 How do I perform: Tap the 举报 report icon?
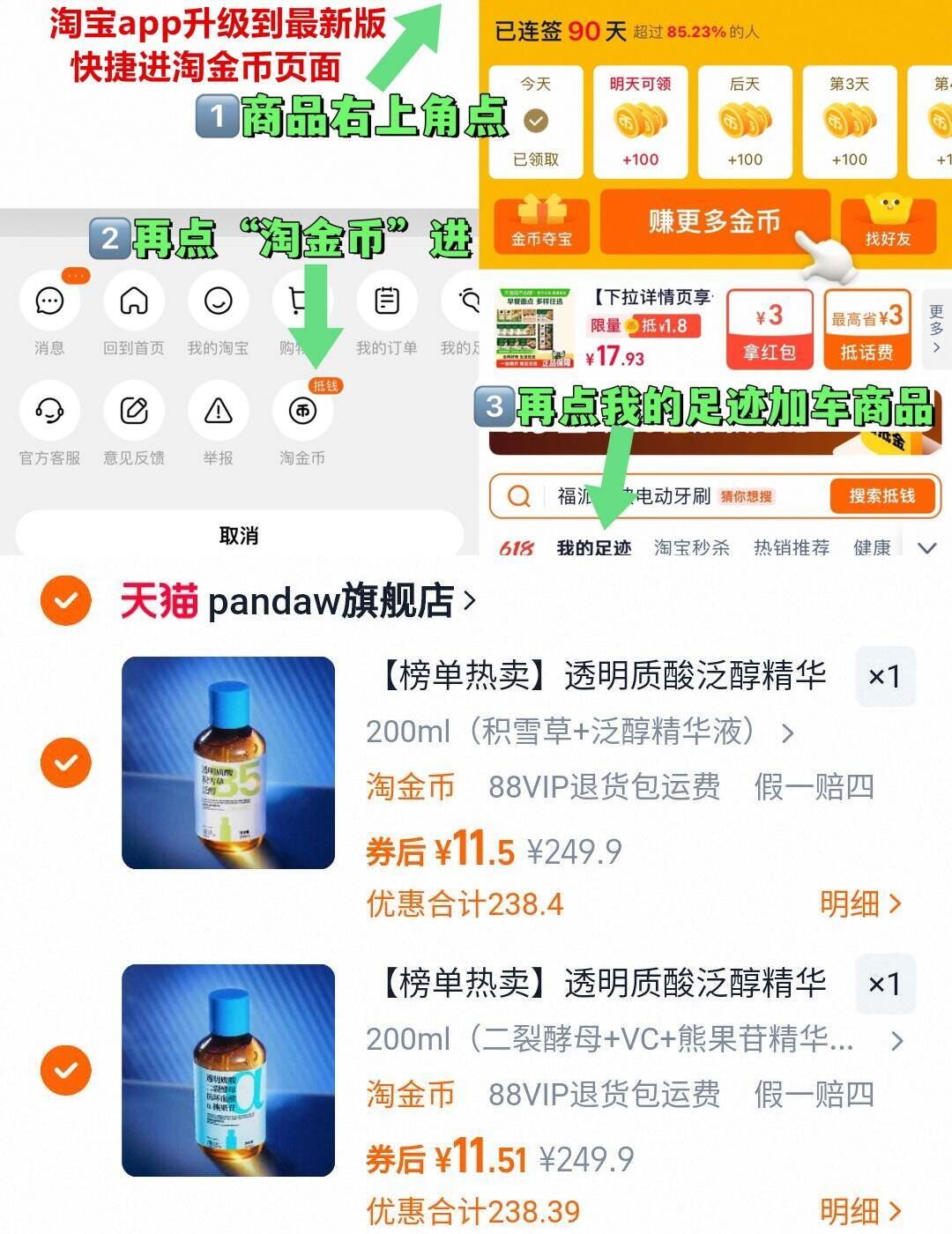pos(218,412)
